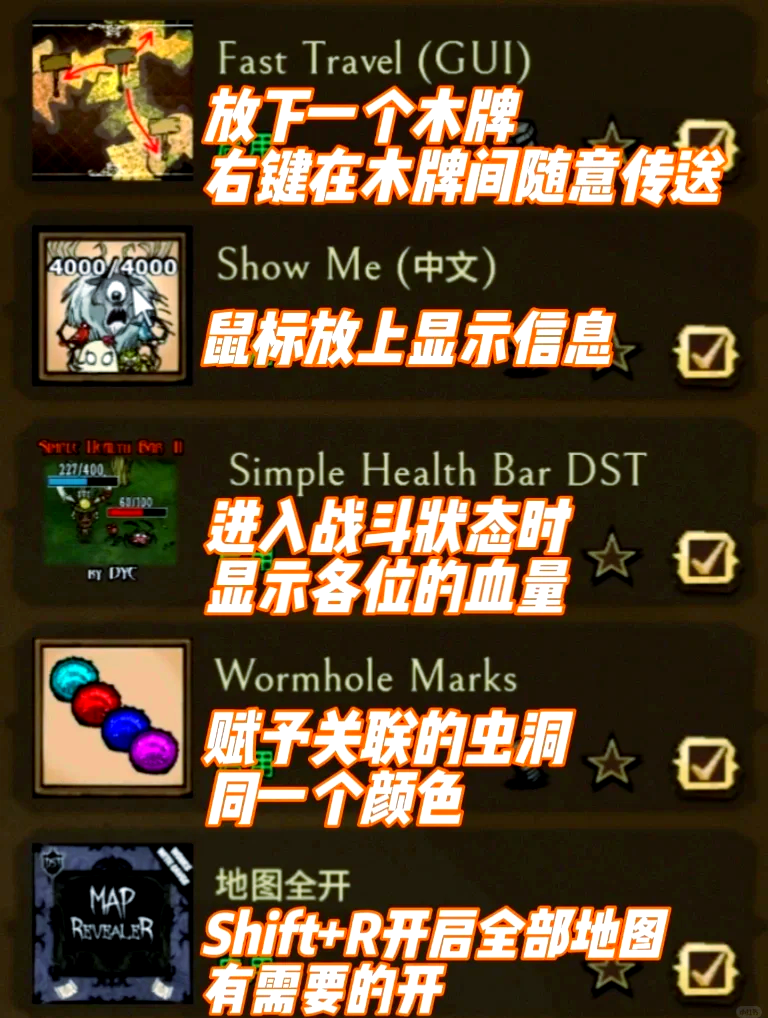Click the Fast Travel map thumbnail
This screenshot has height=1018, width=768.
point(110,100)
